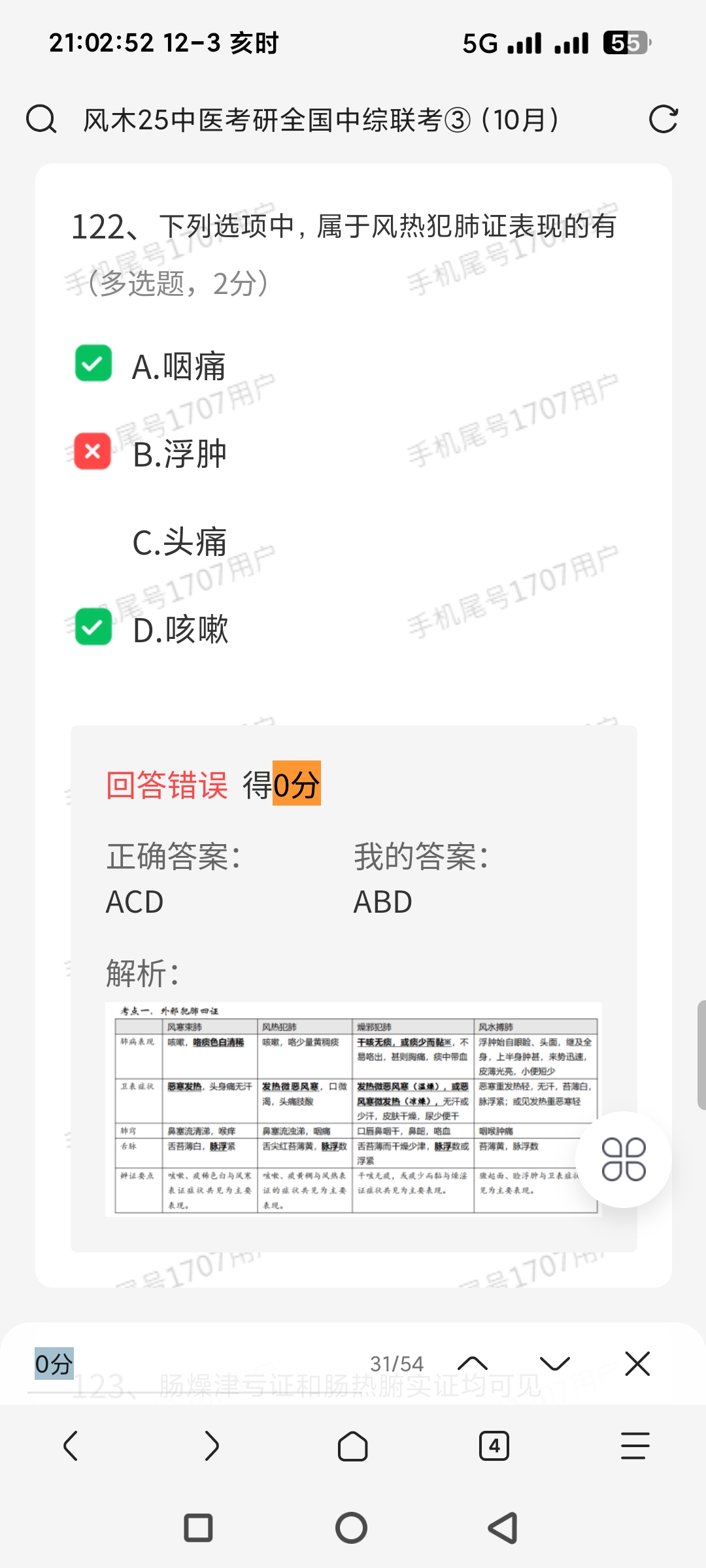Open the explanation table image under 解析
This screenshot has height=1568, width=706.
tap(353, 1109)
